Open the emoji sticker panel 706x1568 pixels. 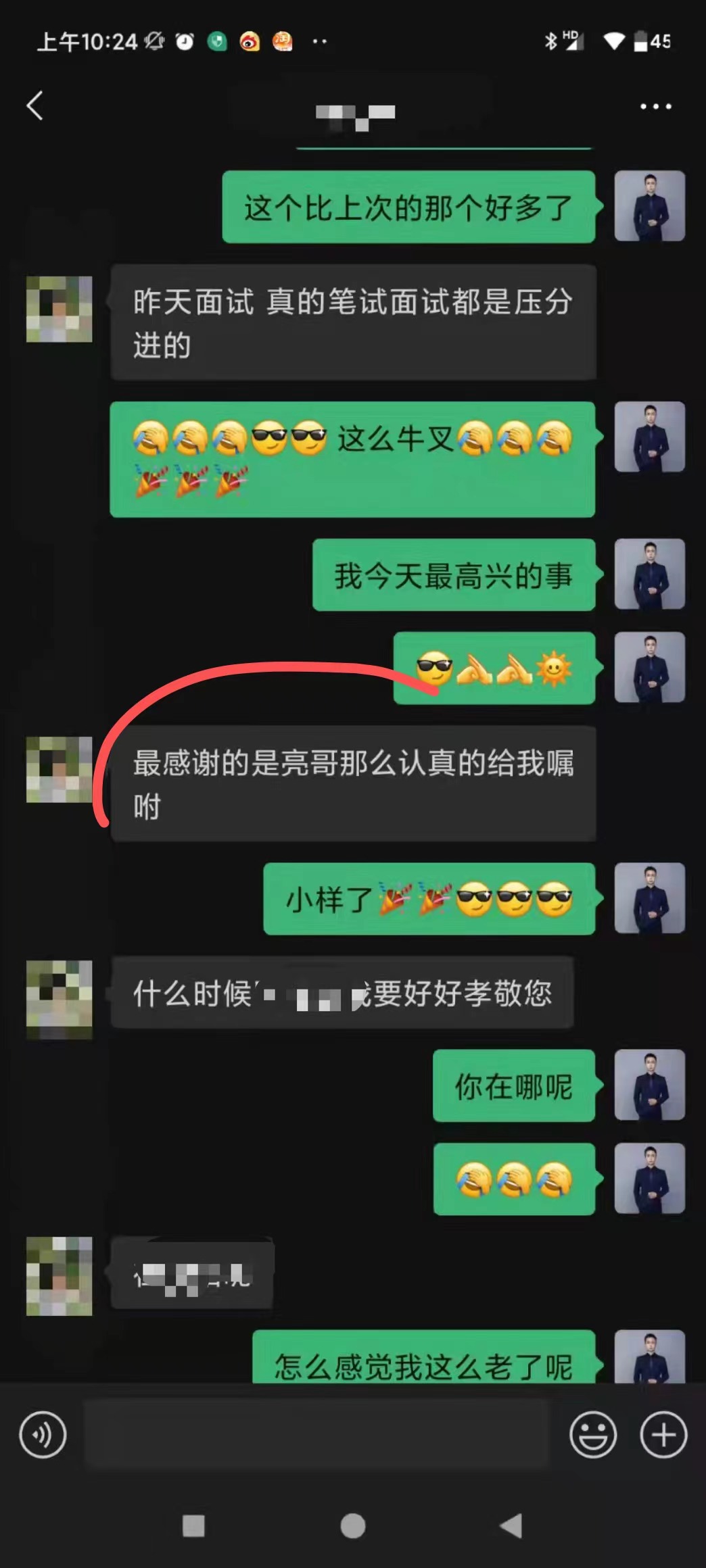(x=593, y=1434)
